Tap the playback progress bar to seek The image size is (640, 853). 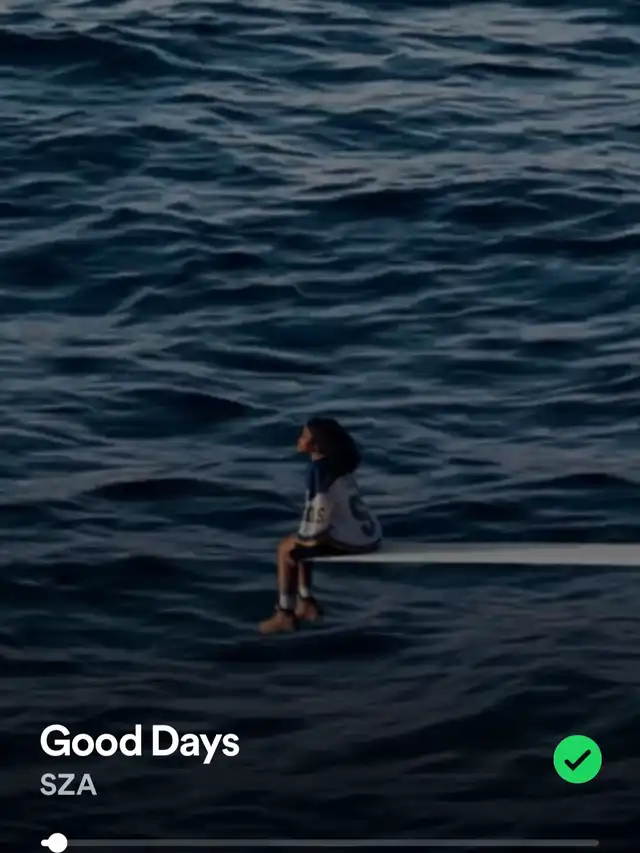pos(320,843)
